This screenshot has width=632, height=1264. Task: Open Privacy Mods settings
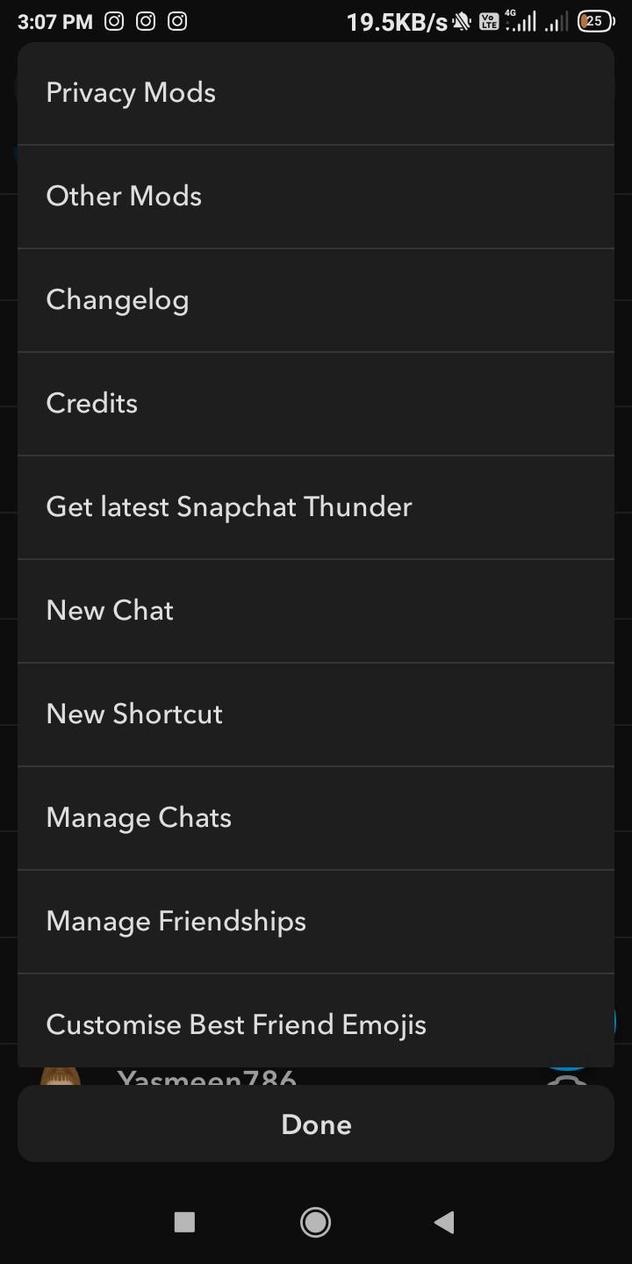tap(131, 93)
